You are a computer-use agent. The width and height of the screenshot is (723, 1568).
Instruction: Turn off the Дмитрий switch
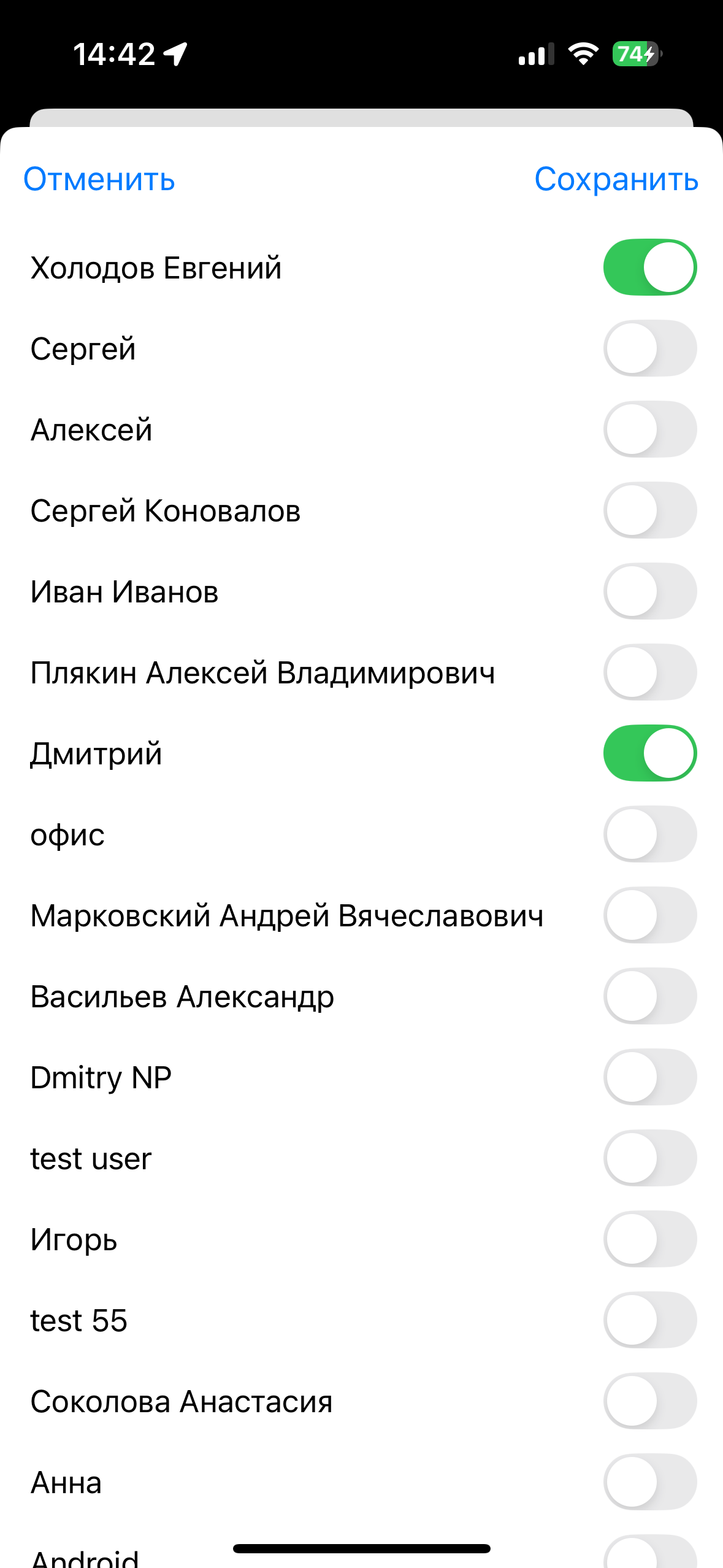pyautogui.click(x=650, y=753)
